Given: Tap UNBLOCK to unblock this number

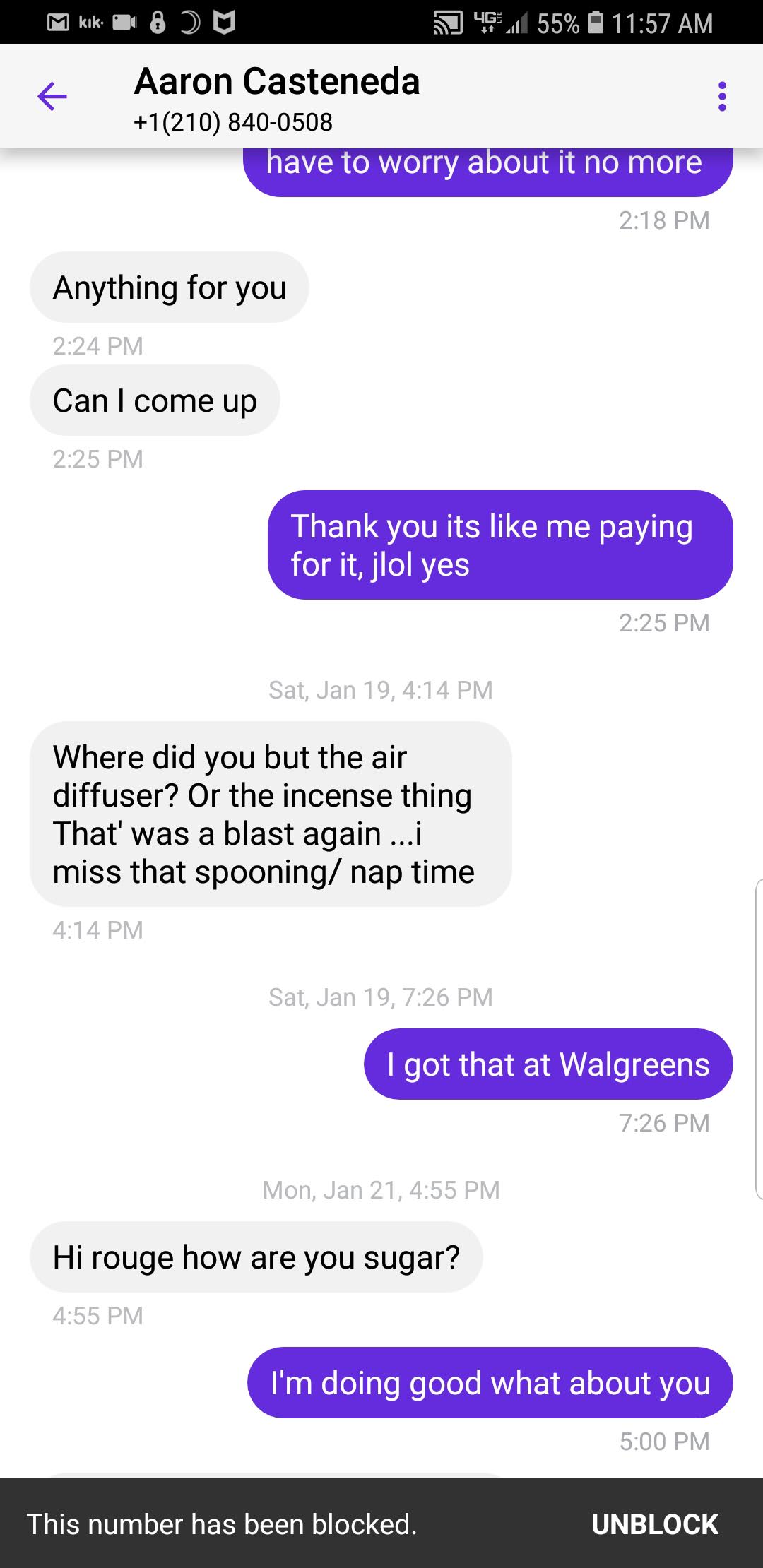Looking at the screenshot, I should point(654,1524).
